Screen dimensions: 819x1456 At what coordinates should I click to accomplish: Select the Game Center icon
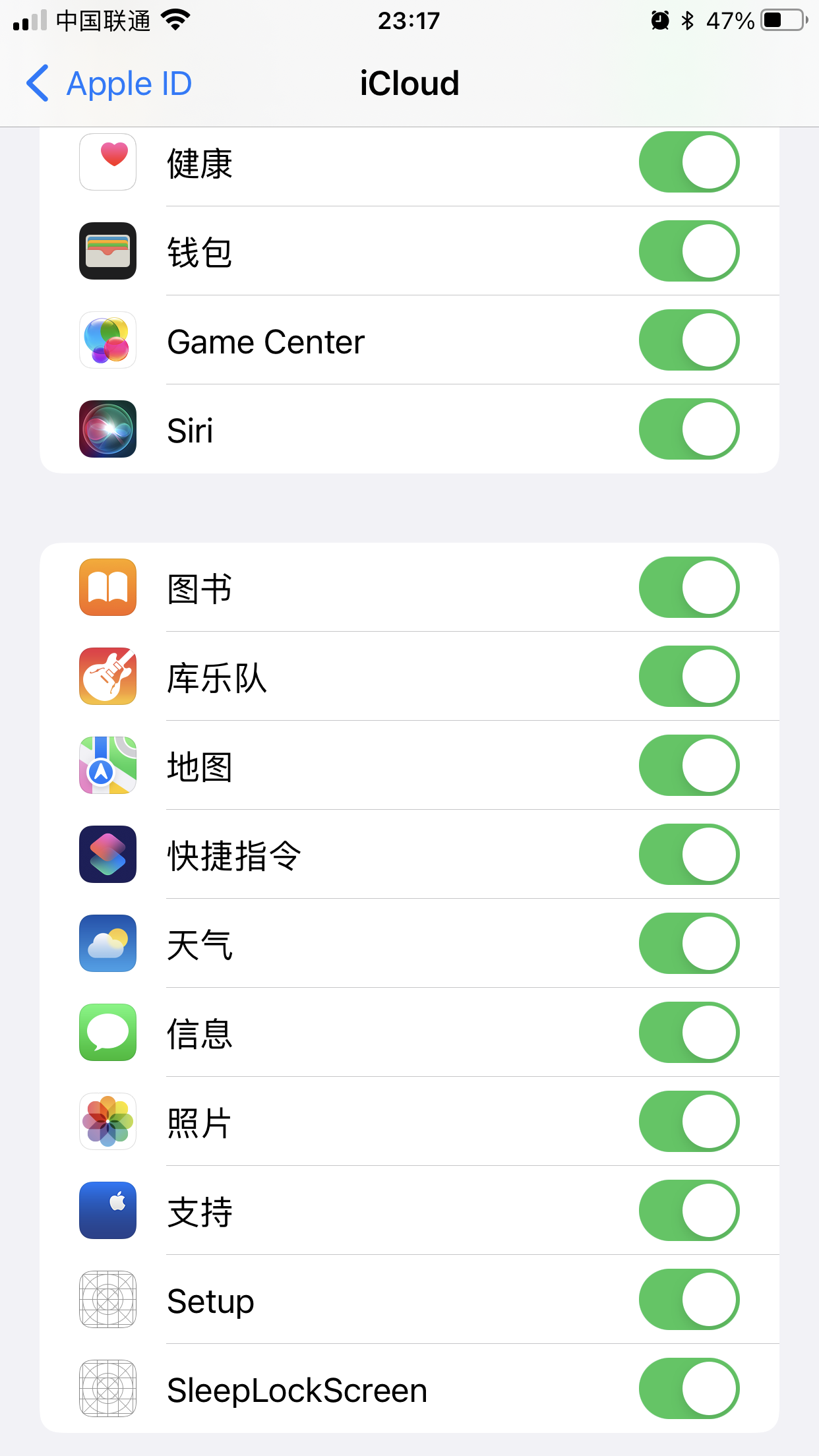tap(107, 340)
